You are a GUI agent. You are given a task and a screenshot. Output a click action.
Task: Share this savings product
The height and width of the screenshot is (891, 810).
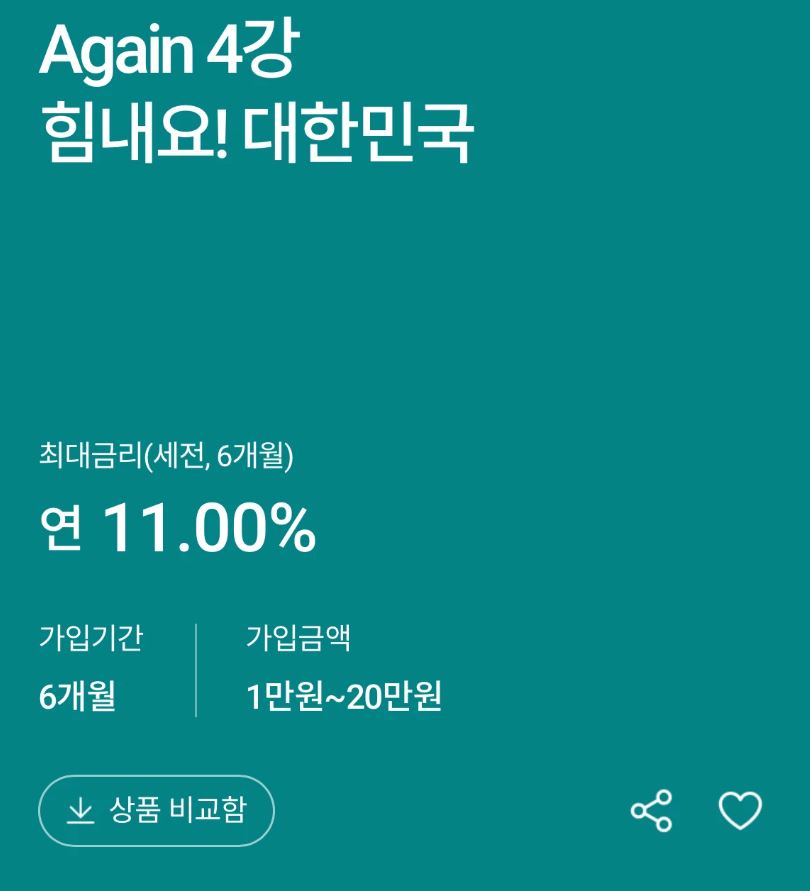(x=652, y=810)
